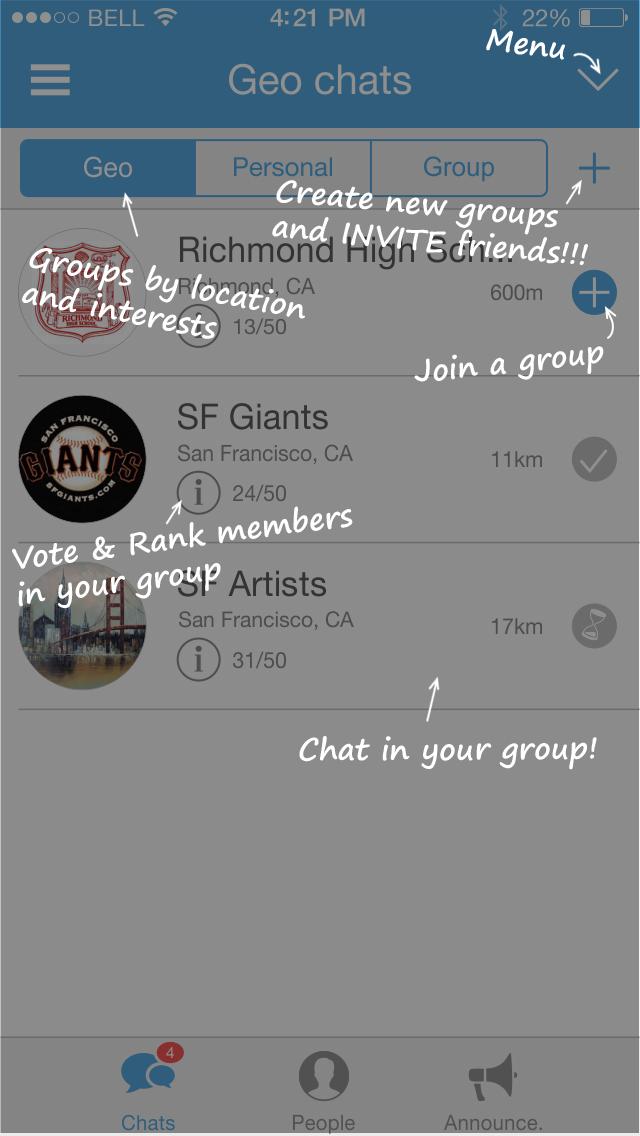Select the Group chats segment
Screen dimensions: 640x1136
point(459,168)
